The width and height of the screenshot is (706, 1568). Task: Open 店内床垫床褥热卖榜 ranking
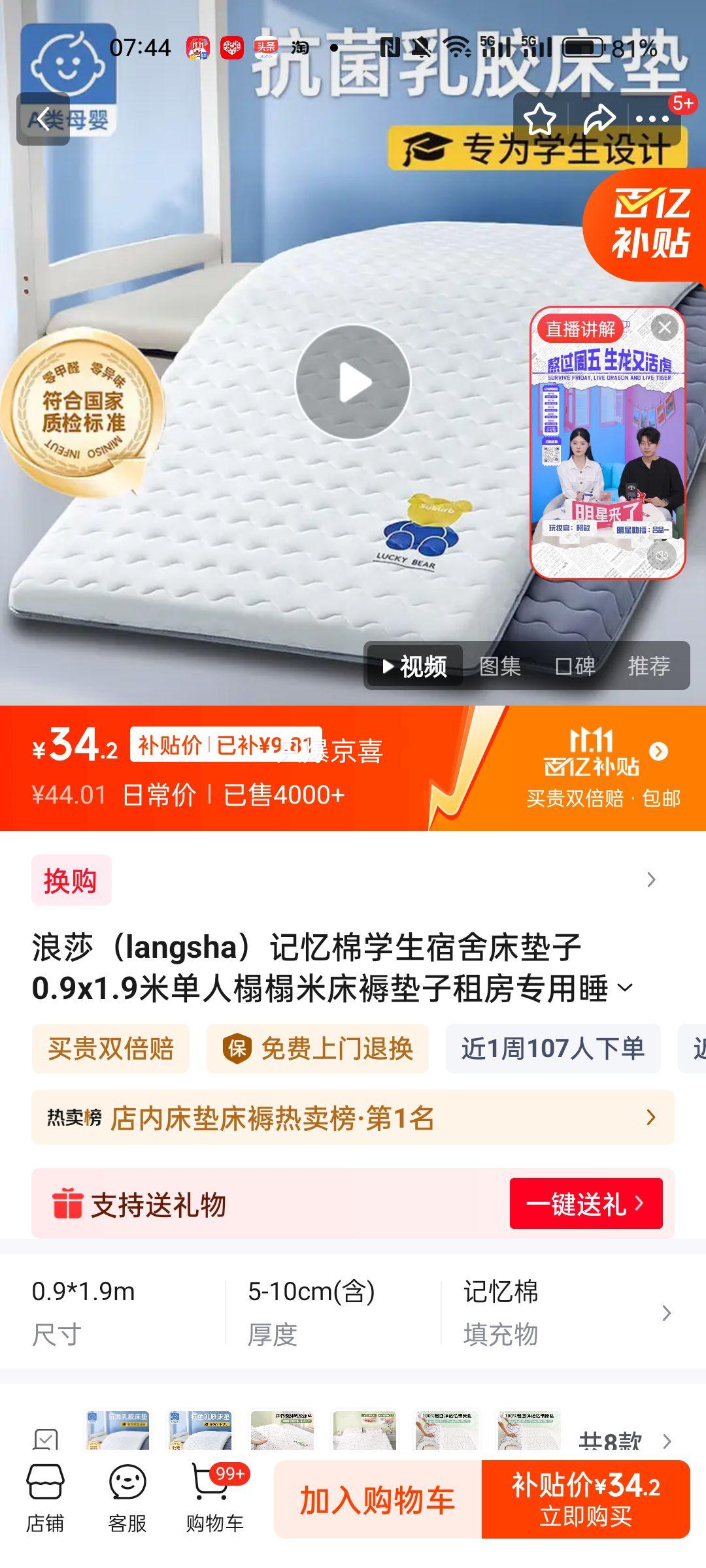(x=353, y=1118)
